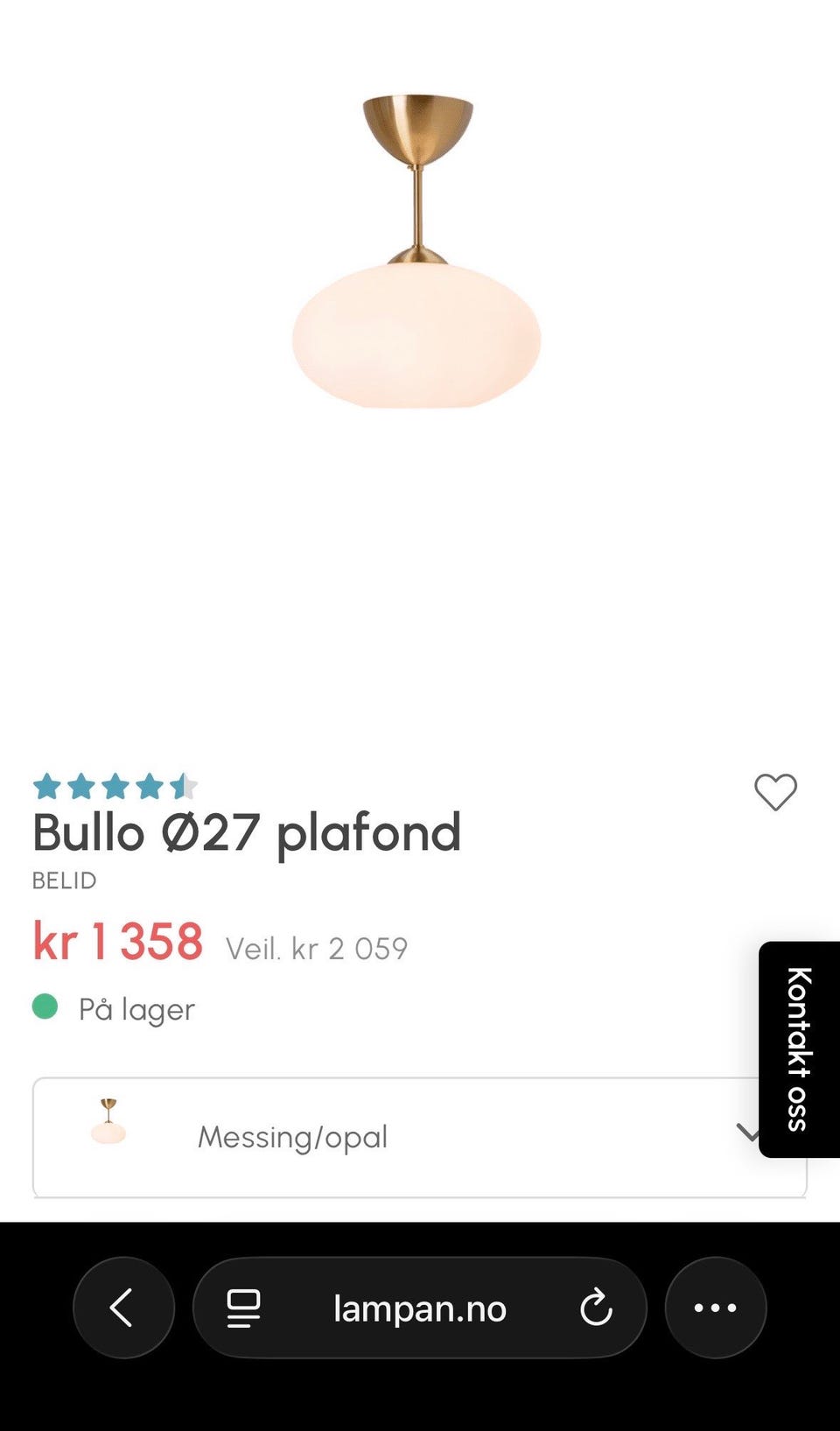Tap the third star to change rating
The width and height of the screenshot is (840, 1431).
[x=115, y=786]
